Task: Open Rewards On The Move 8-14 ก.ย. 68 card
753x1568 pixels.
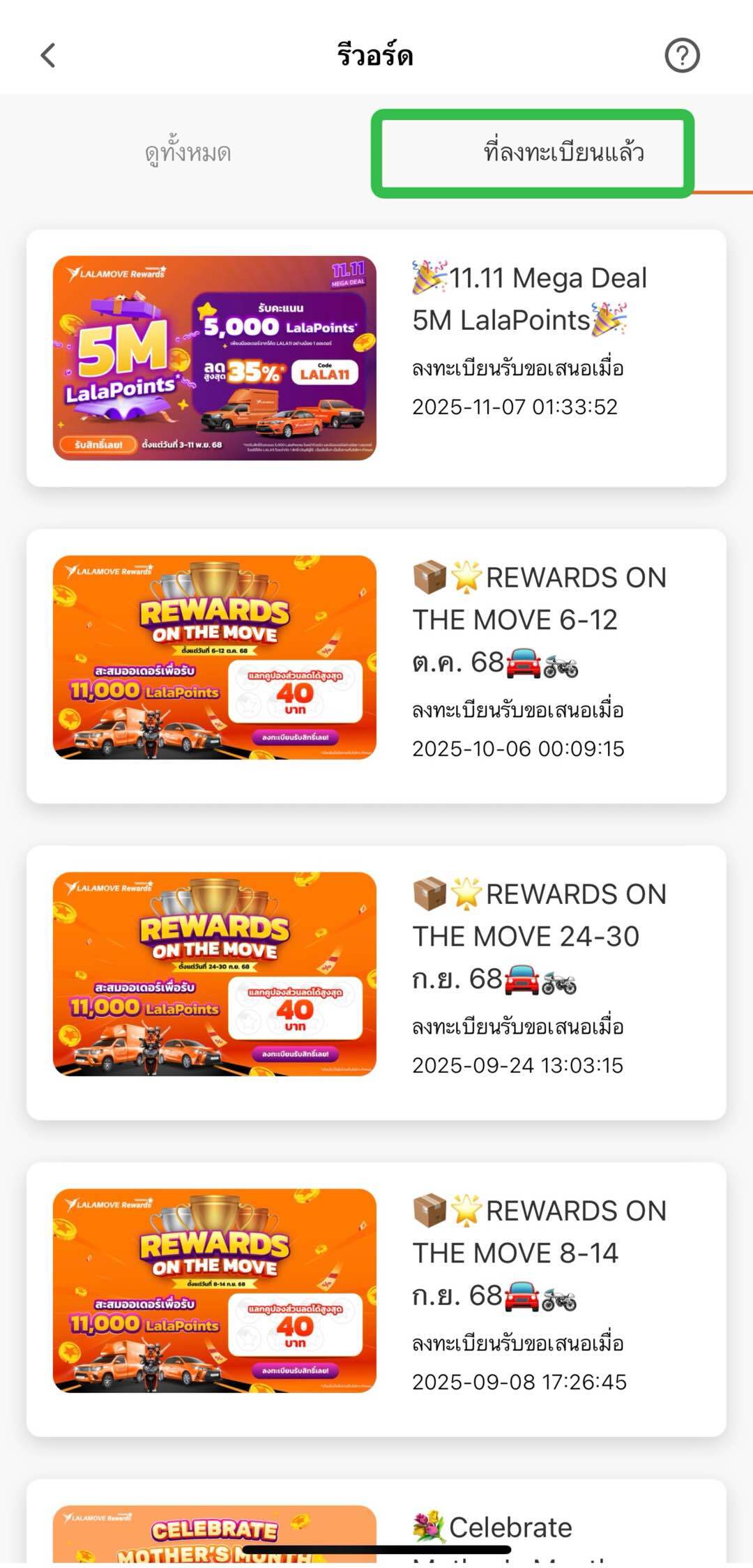Action: [x=376, y=1299]
